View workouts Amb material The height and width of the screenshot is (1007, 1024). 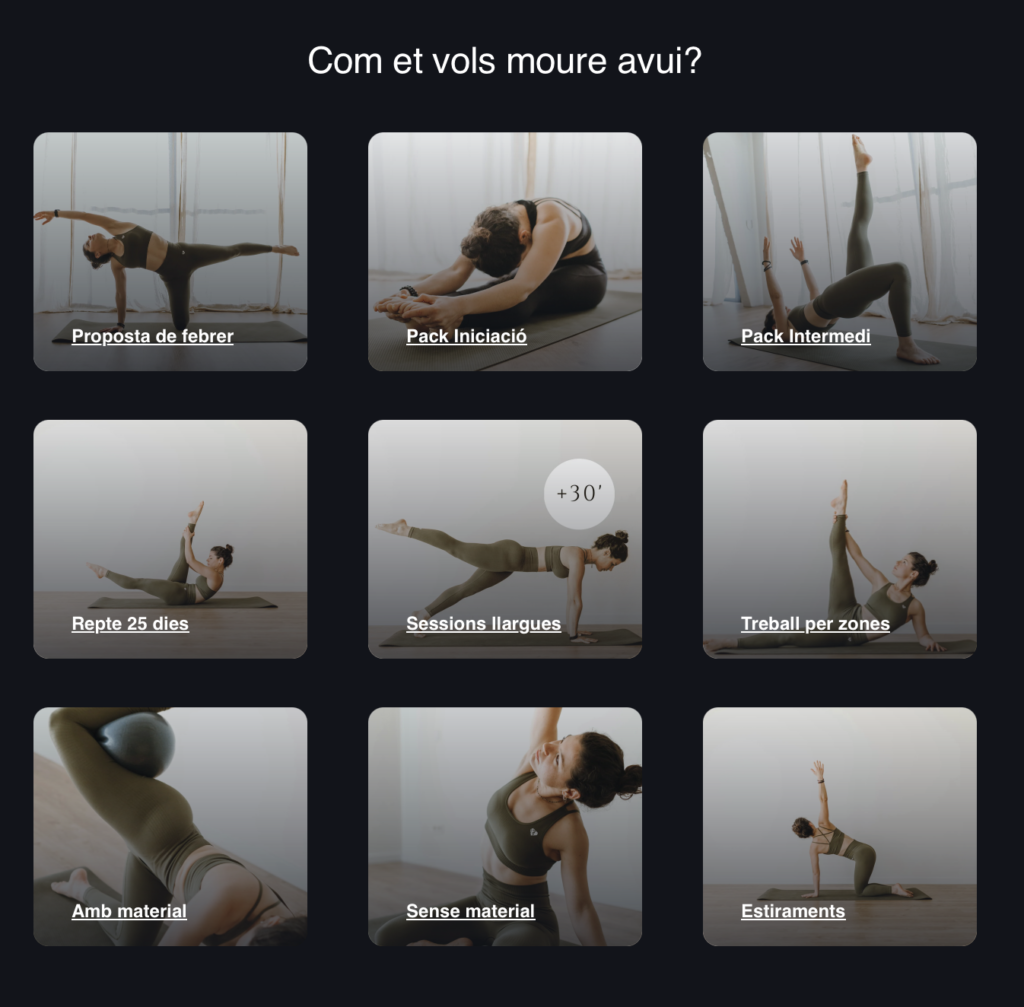(x=129, y=911)
